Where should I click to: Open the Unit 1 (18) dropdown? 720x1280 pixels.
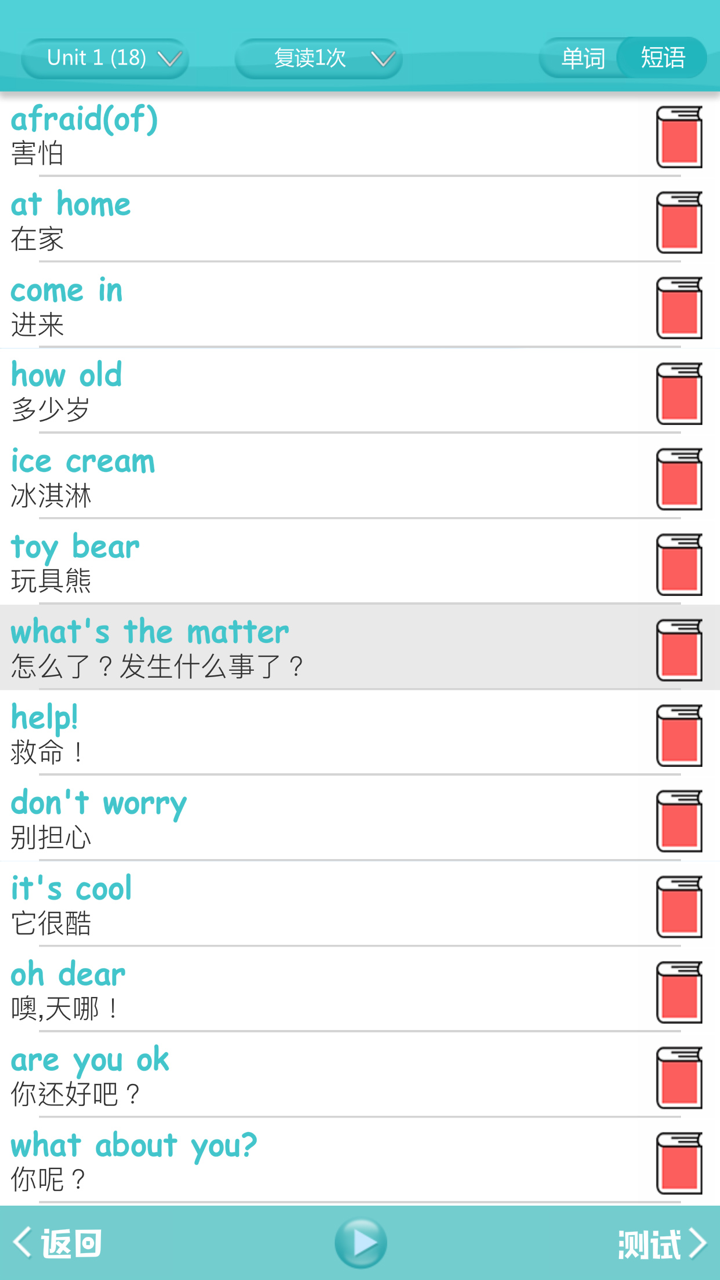pyautogui.click(x=105, y=57)
